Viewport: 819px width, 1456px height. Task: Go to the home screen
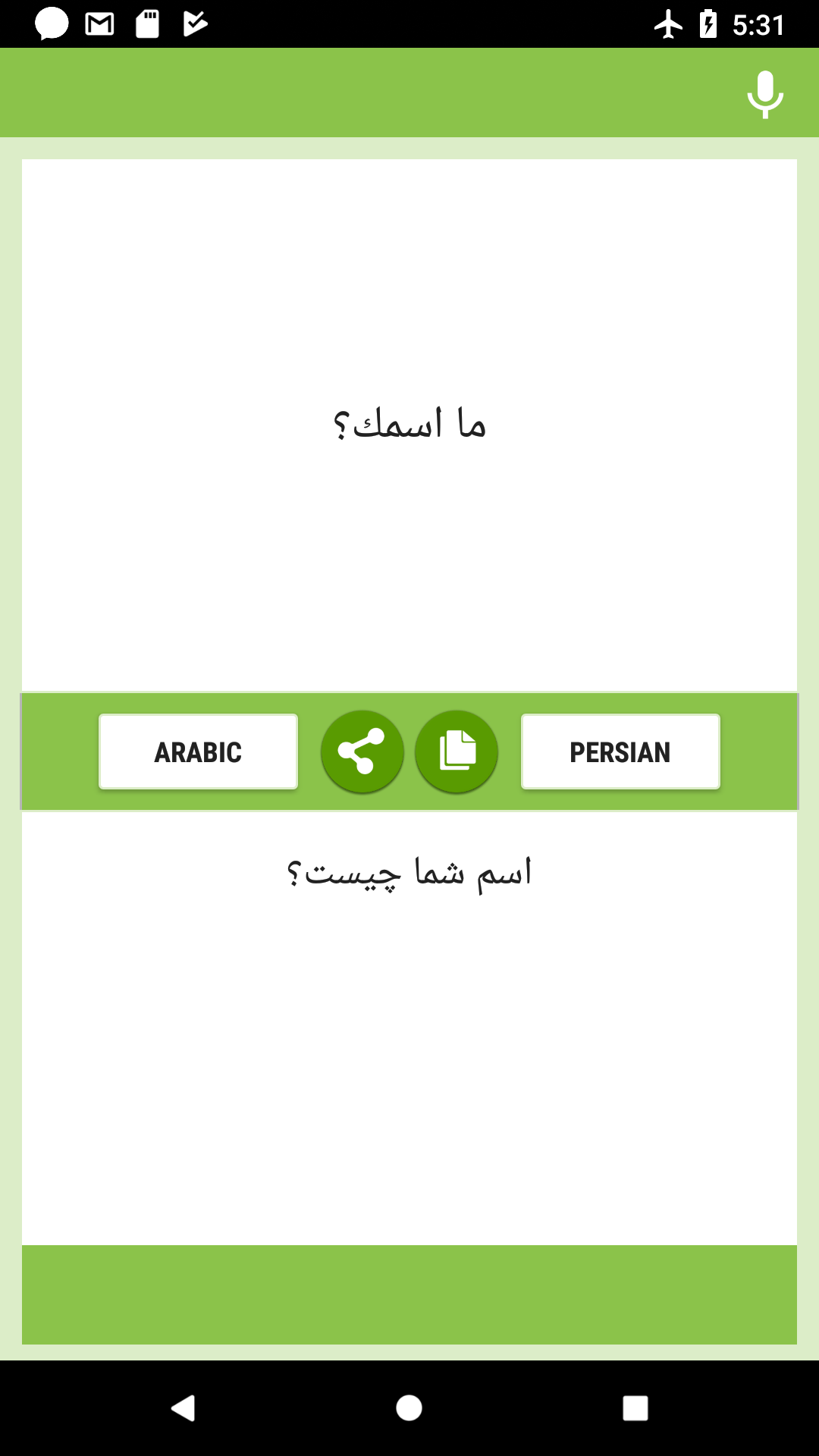coord(409,1408)
